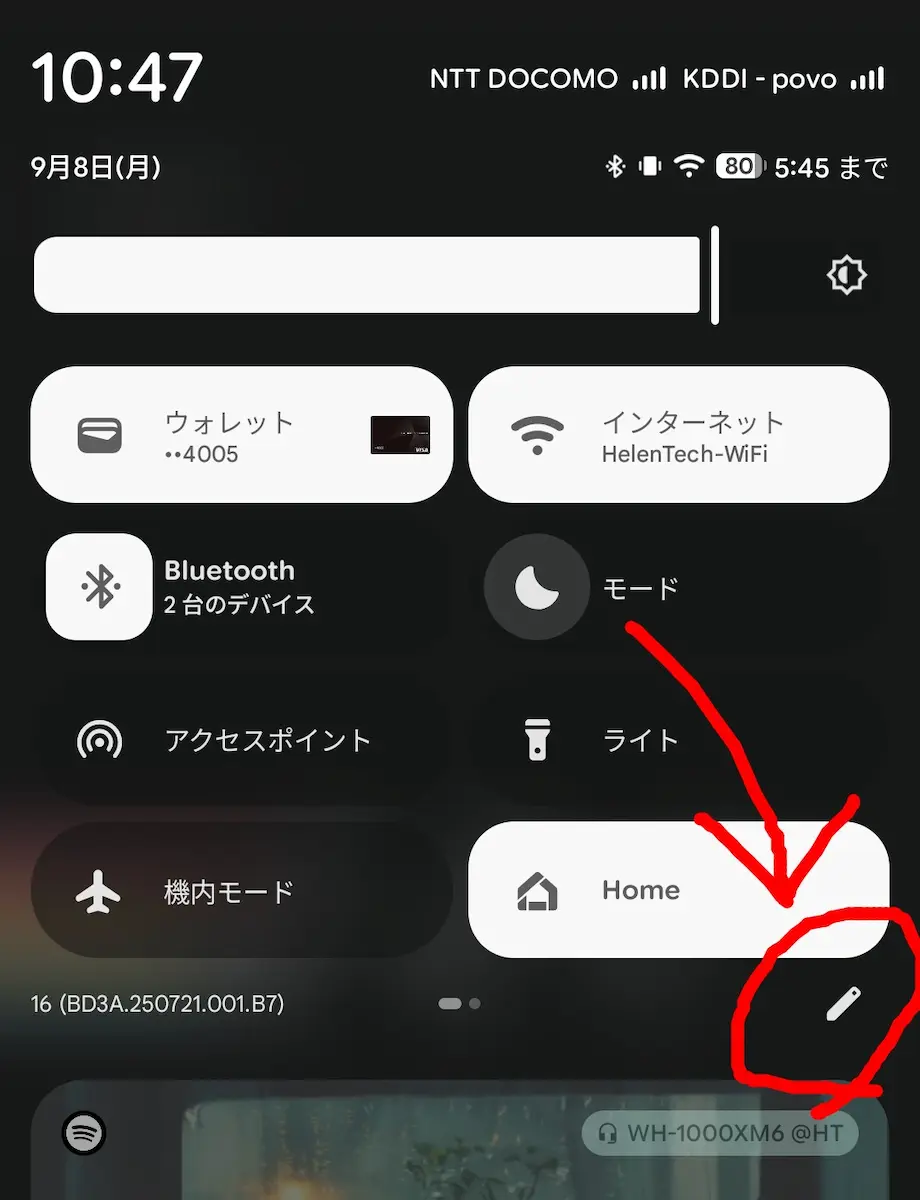Enable 機内モード airplane mode

(x=241, y=891)
